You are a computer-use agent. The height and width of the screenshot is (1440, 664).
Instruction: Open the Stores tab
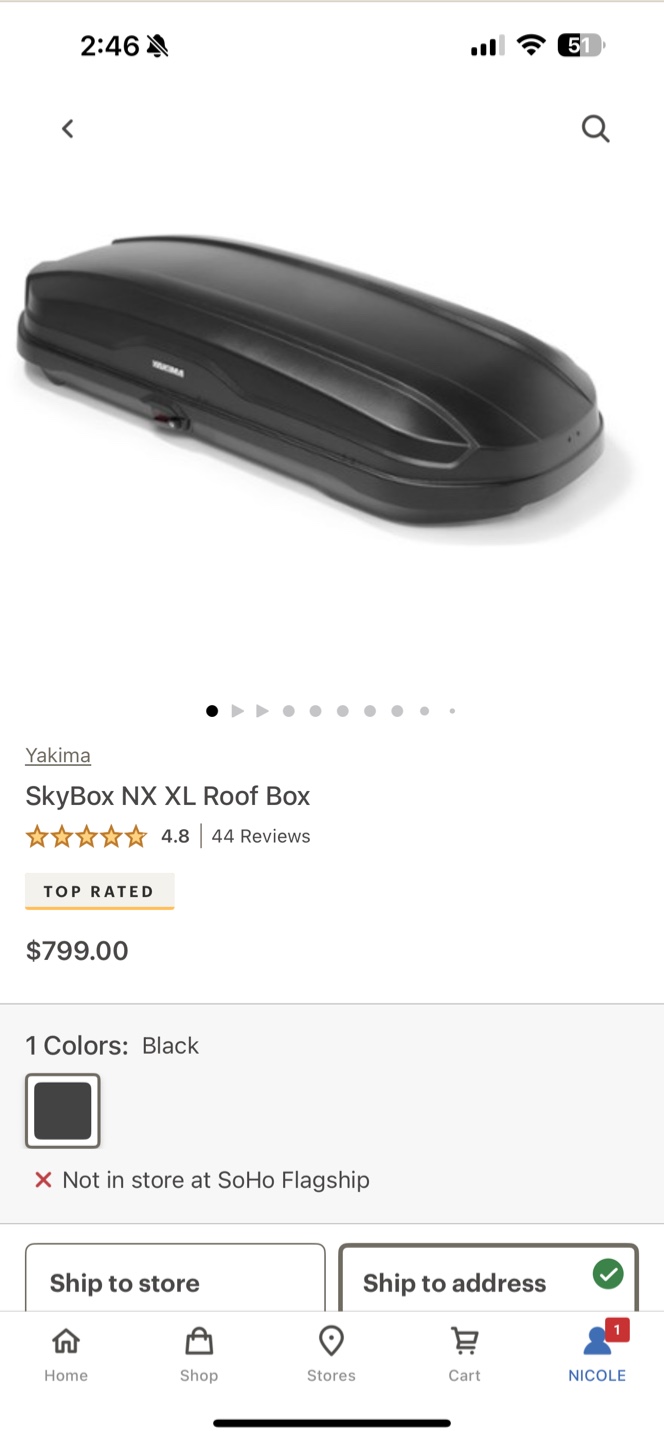click(x=331, y=1355)
